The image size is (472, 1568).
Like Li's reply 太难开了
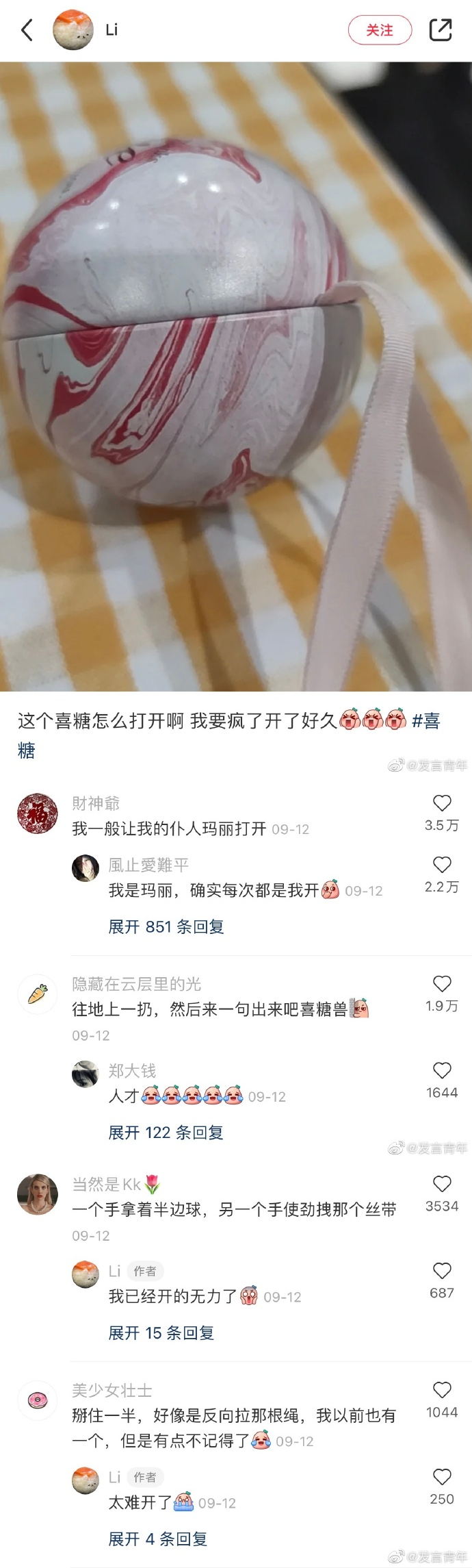click(x=442, y=1478)
